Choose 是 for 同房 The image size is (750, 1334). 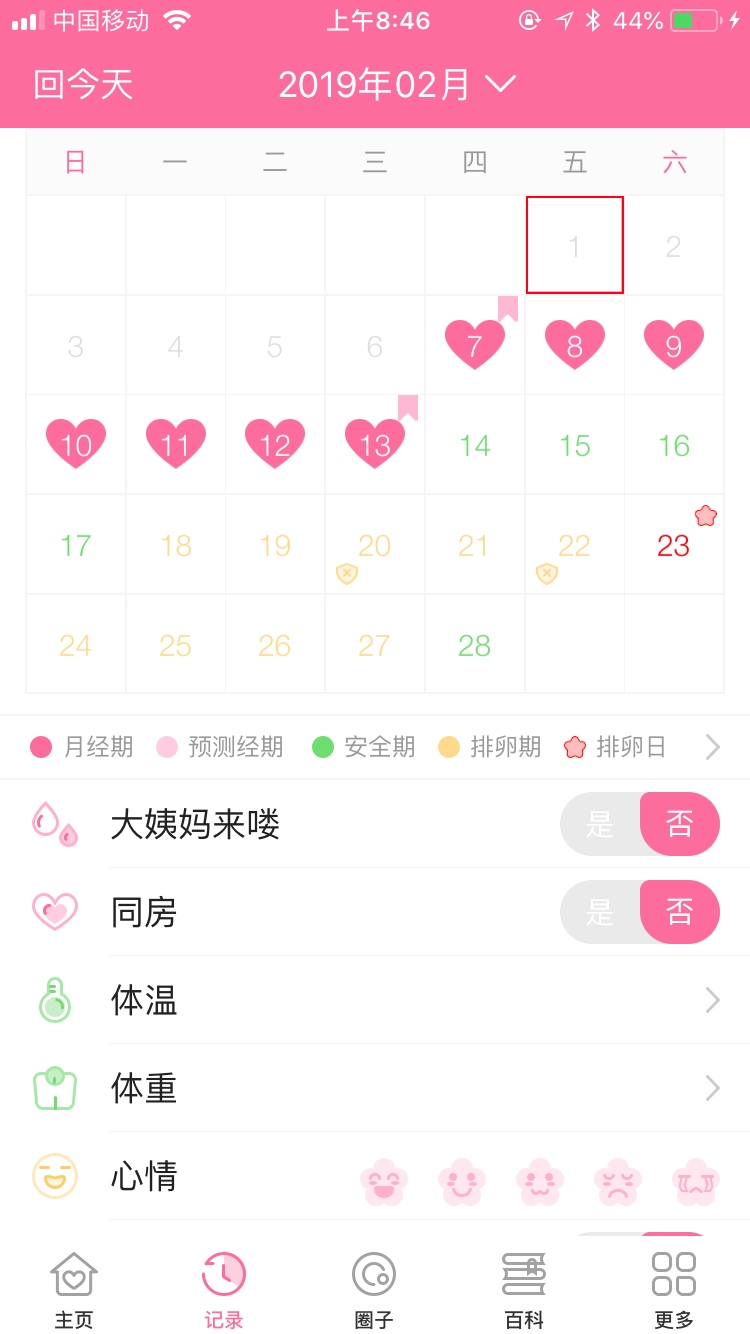click(x=600, y=912)
